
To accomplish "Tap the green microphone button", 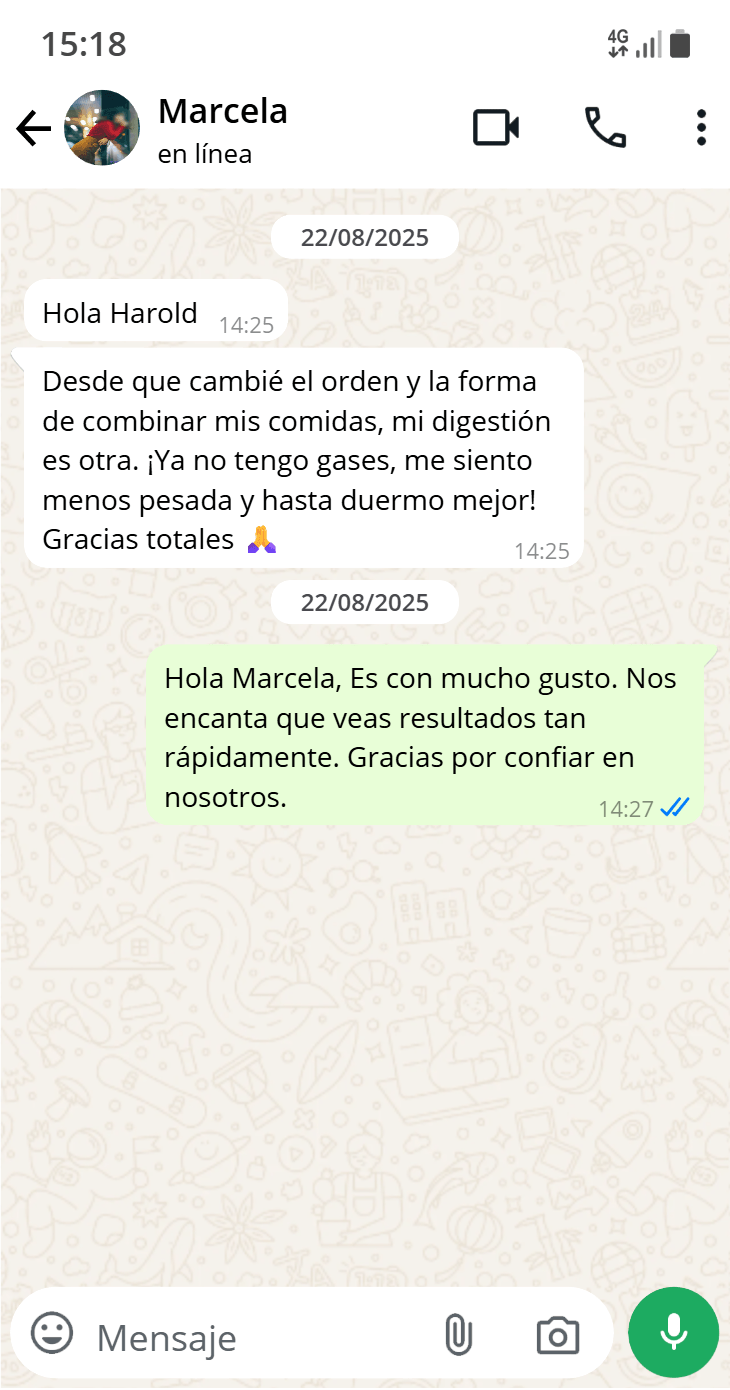I will (673, 1332).
